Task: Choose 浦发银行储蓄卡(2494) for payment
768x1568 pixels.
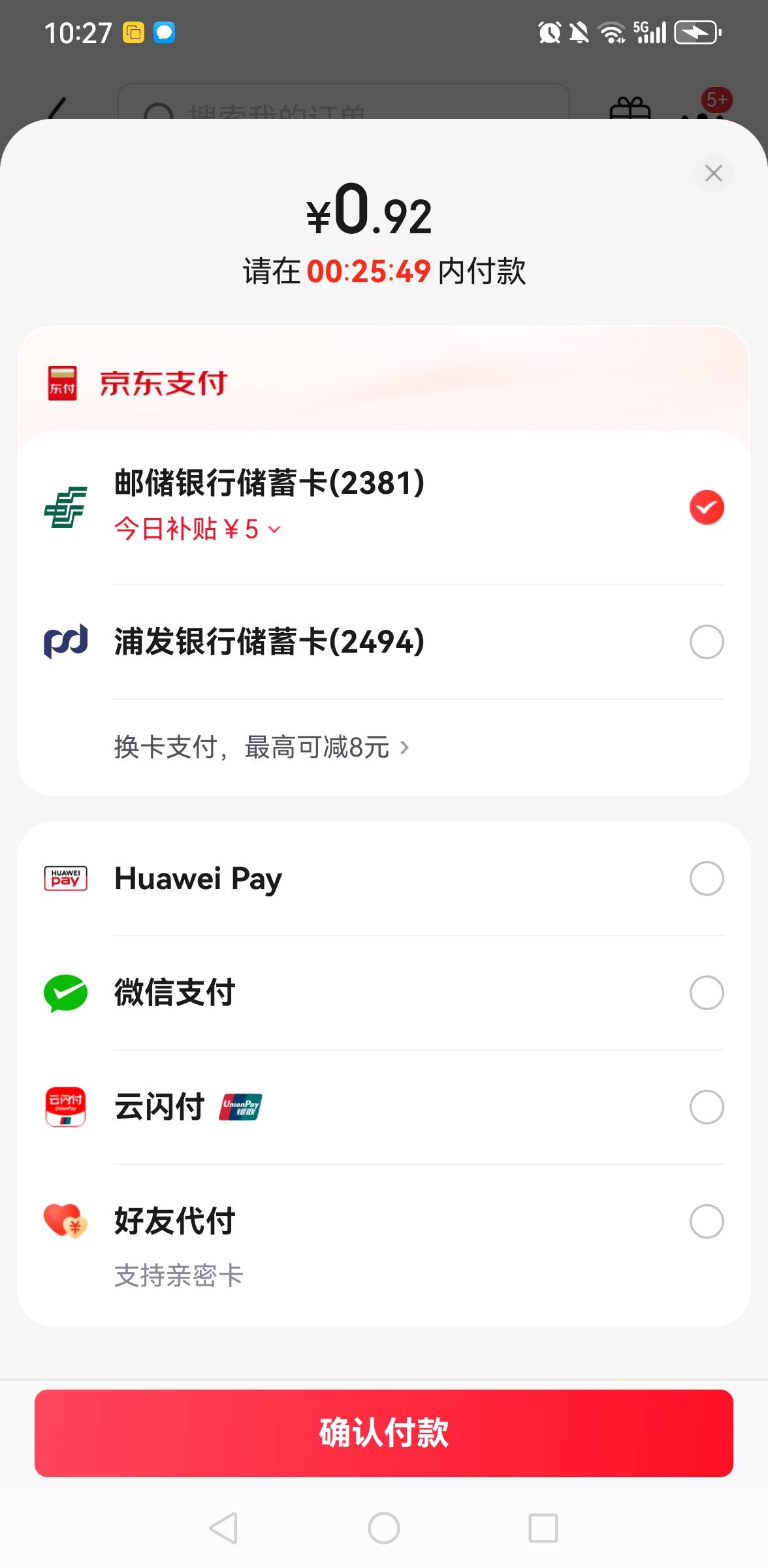Action: click(384, 642)
